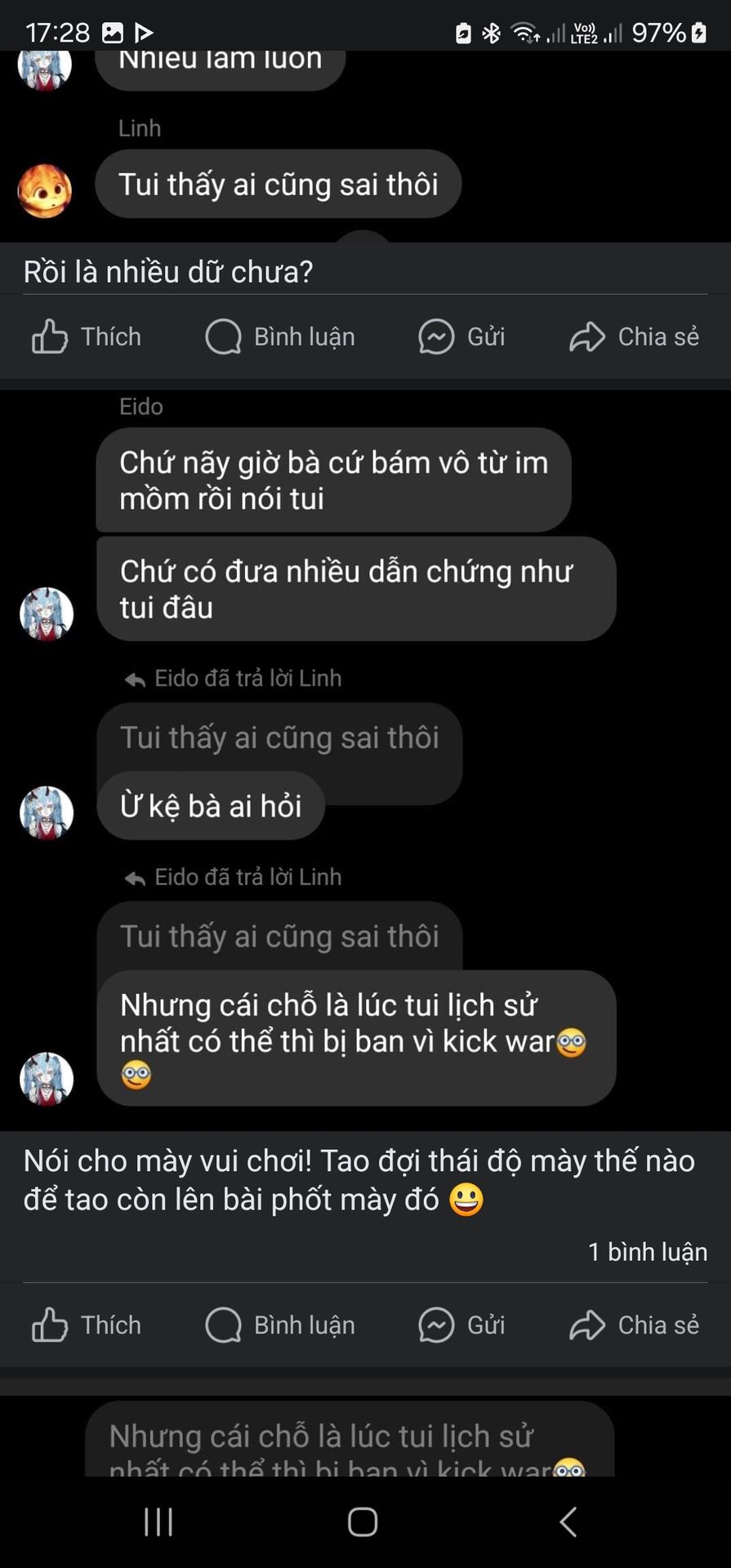Like the 'Nói cho mày vui chơi' post

point(87,1325)
